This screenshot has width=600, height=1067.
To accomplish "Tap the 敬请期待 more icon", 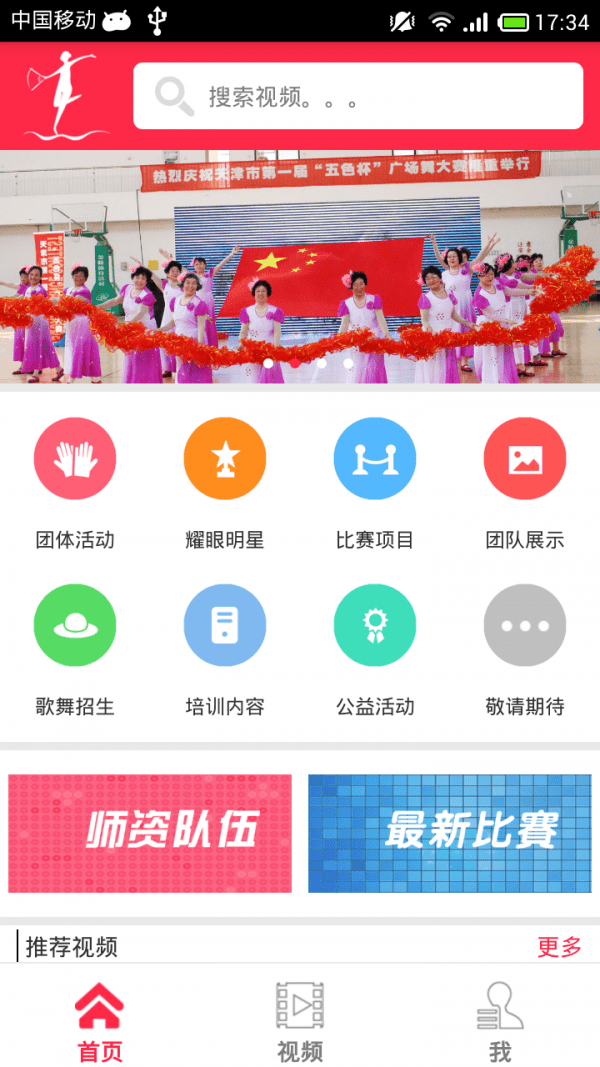I will coord(524,625).
